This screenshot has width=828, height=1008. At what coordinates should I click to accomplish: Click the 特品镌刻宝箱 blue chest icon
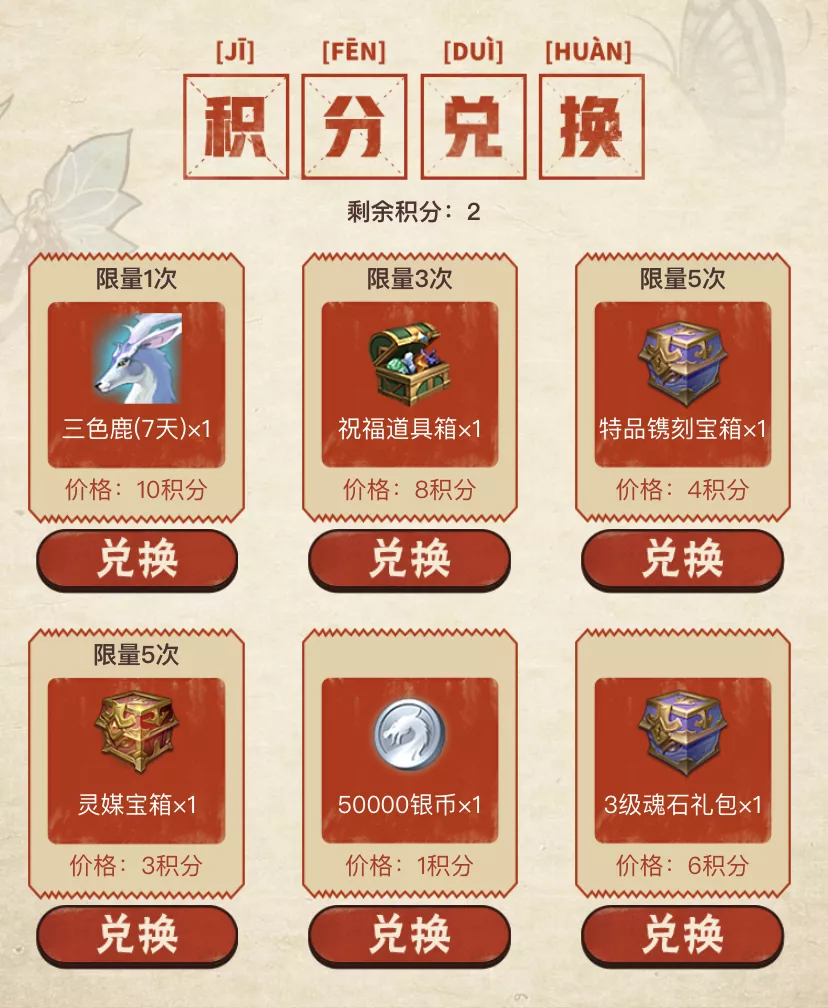coord(681,363)
